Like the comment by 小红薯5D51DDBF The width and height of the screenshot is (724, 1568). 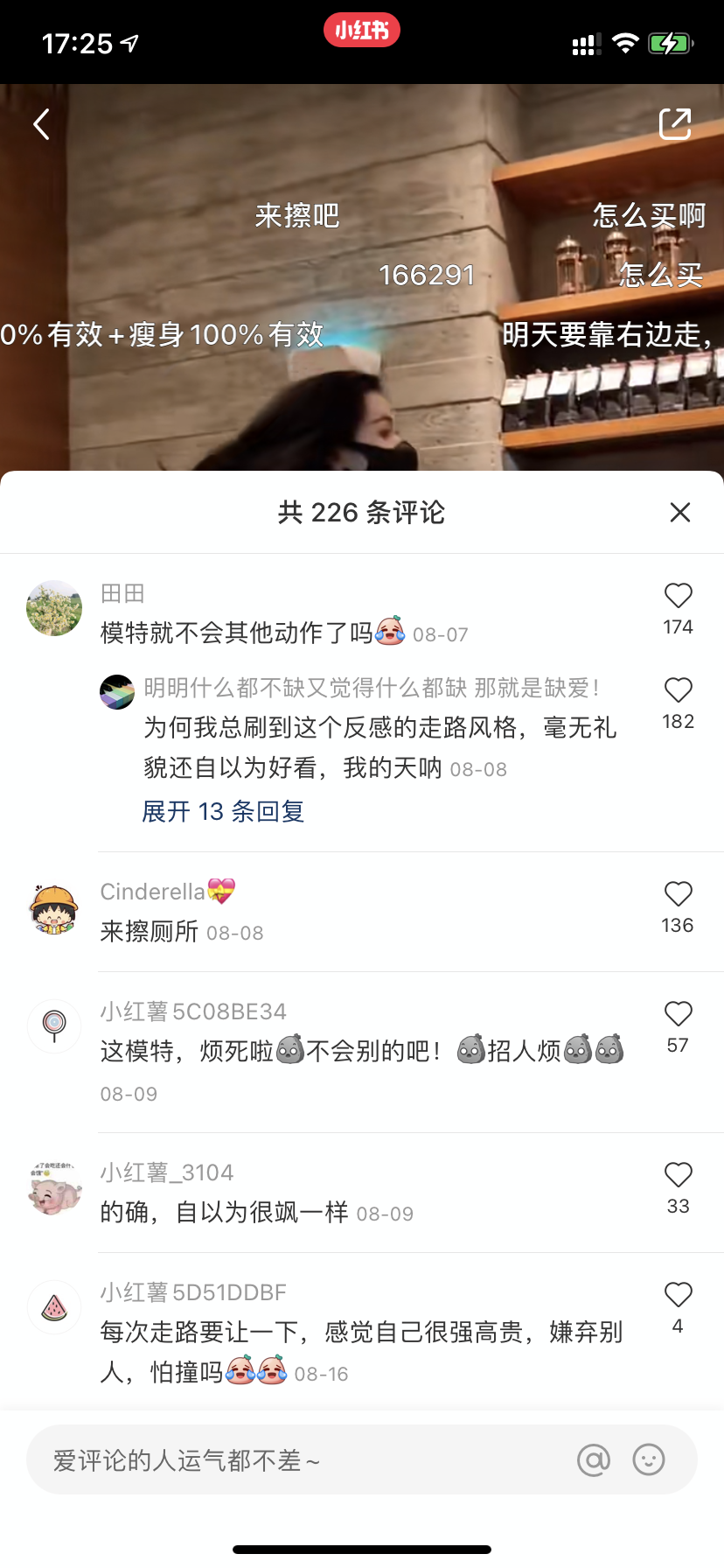coord(678,1295)
